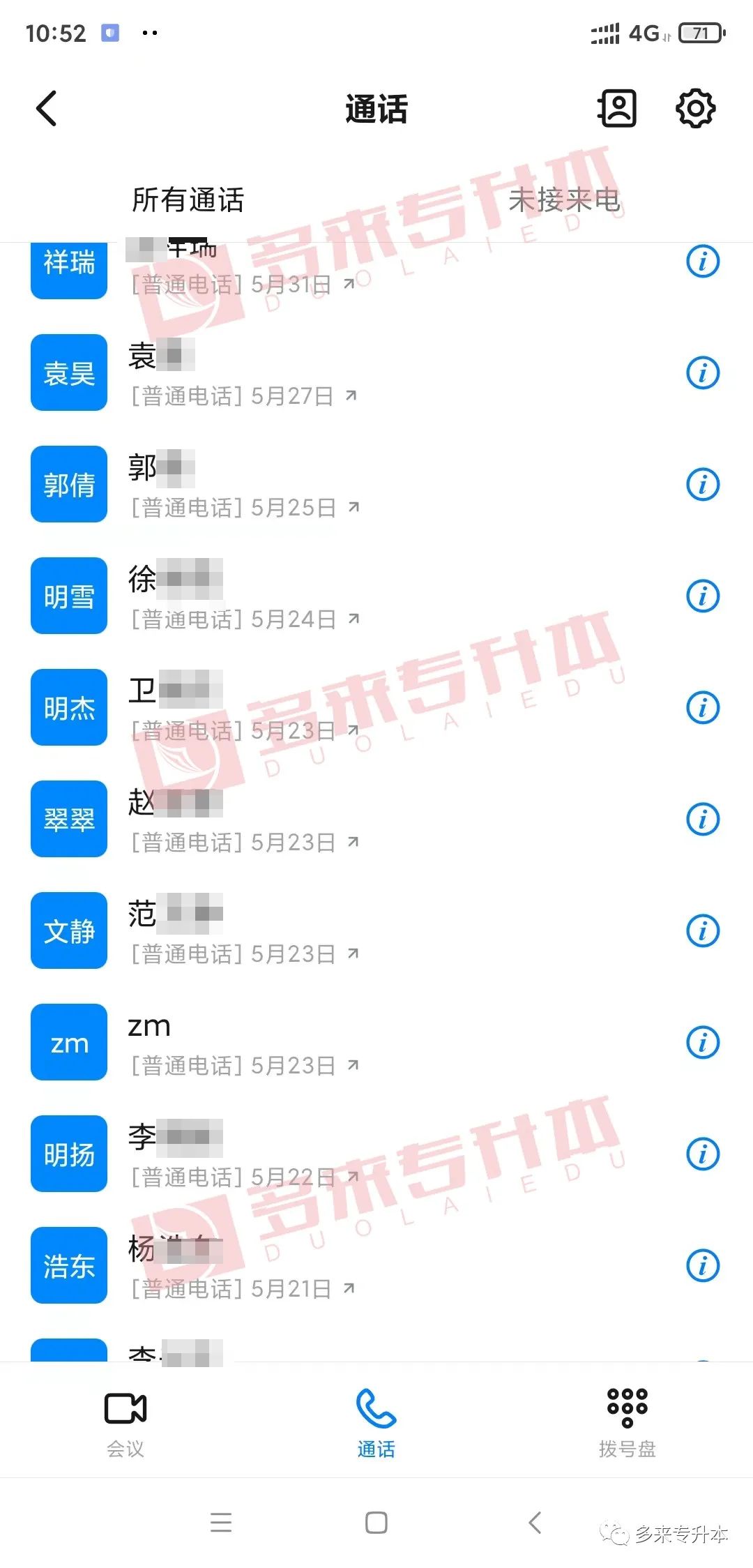
Task: Open the call entry for 翠翠
Action: tap(376, 820)
